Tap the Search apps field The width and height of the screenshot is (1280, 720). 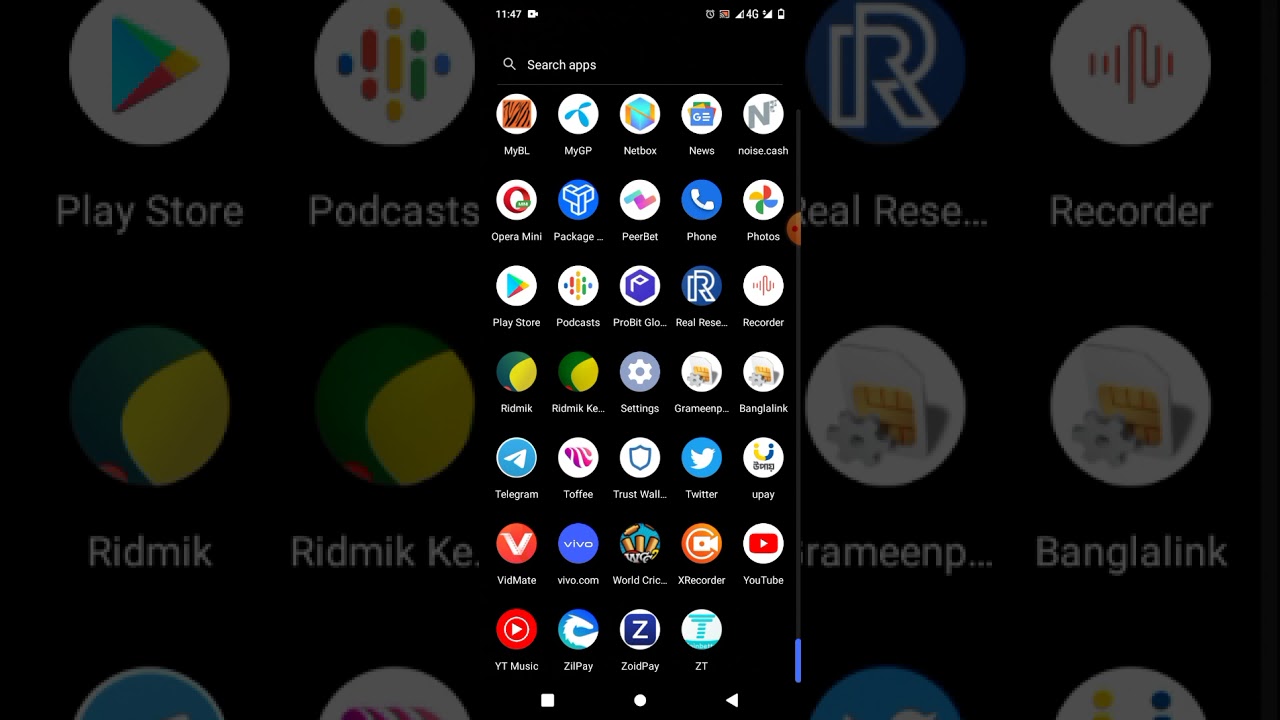click(x=640, y=64)
